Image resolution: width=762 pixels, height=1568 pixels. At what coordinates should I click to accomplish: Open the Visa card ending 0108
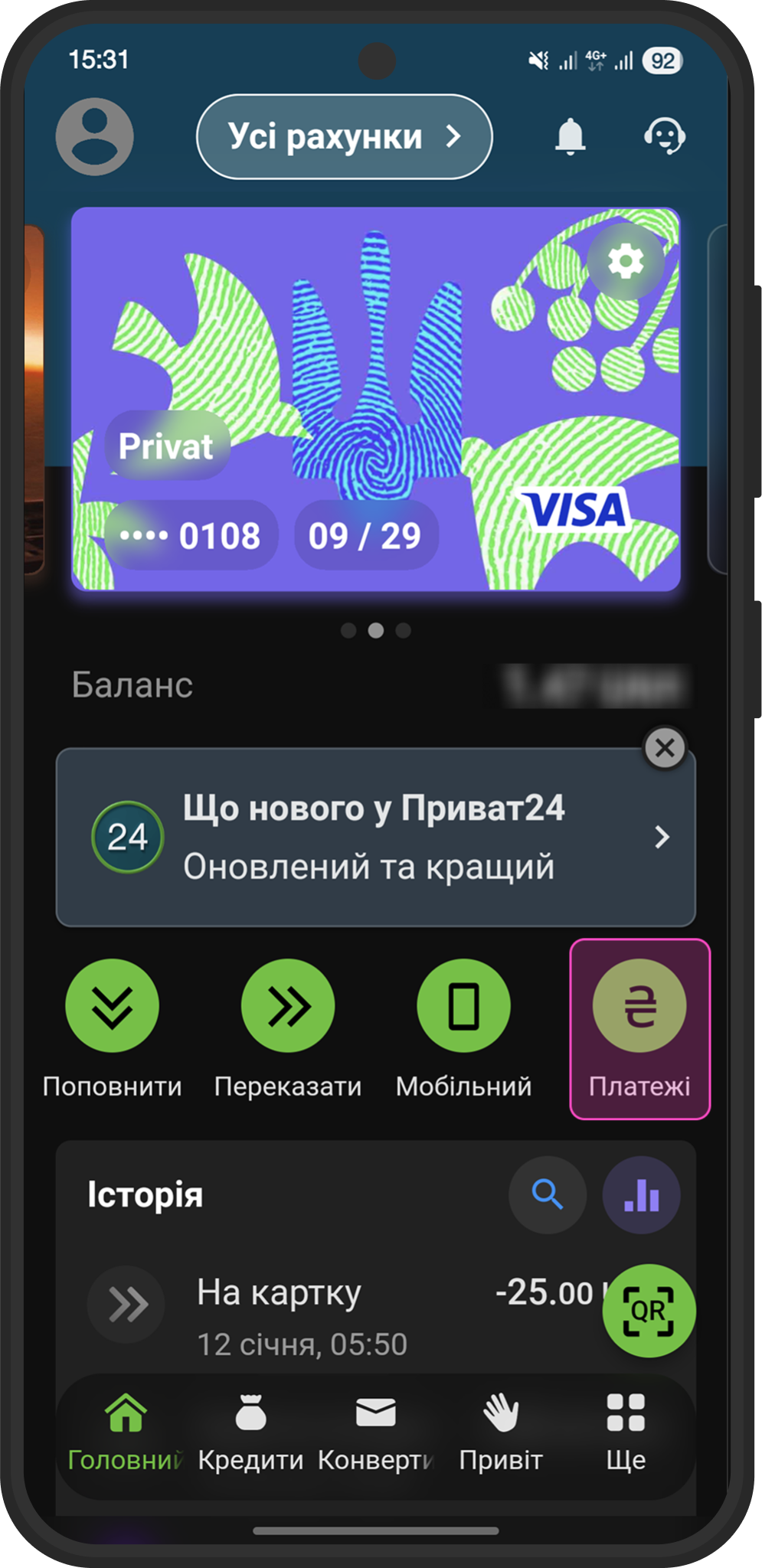375,398
